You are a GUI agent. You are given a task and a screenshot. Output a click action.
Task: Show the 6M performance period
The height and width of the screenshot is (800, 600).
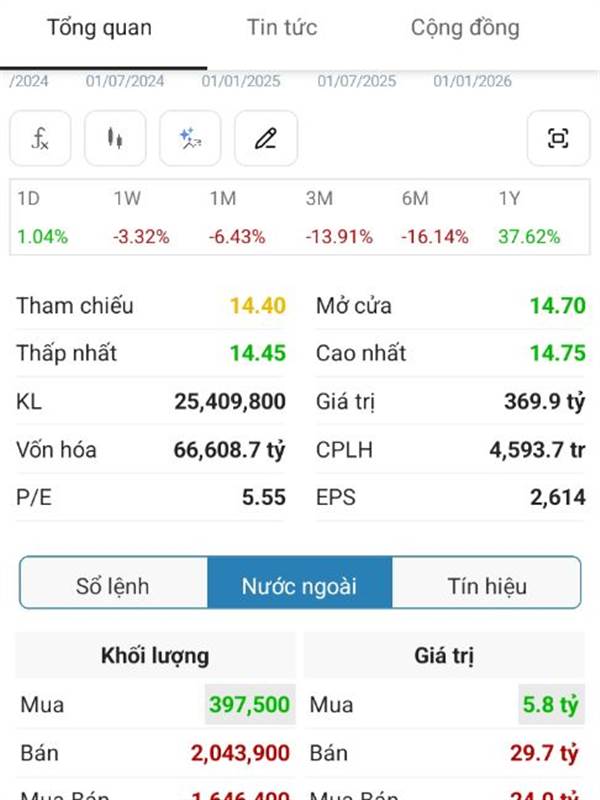434,218
